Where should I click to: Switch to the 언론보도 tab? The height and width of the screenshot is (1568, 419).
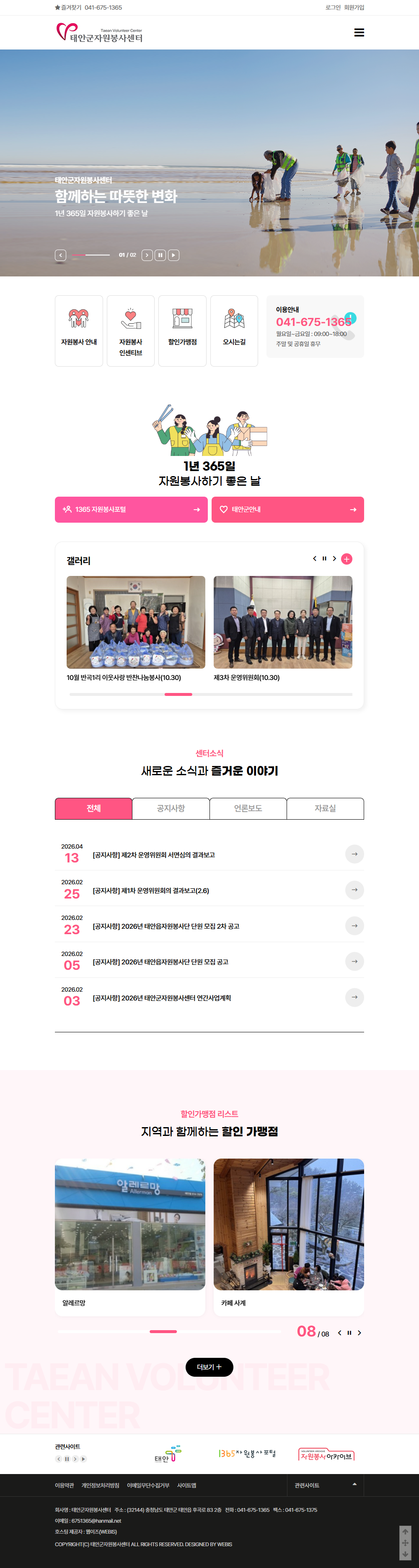pyautogui.click(x=248, y=808)
